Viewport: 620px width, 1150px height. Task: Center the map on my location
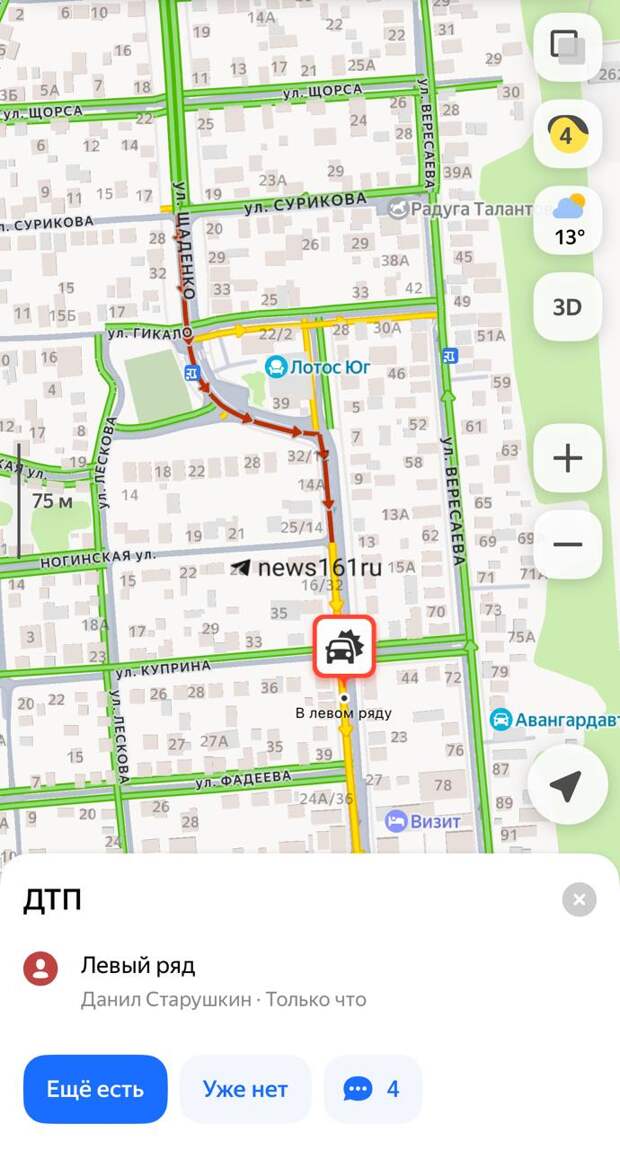567,786
